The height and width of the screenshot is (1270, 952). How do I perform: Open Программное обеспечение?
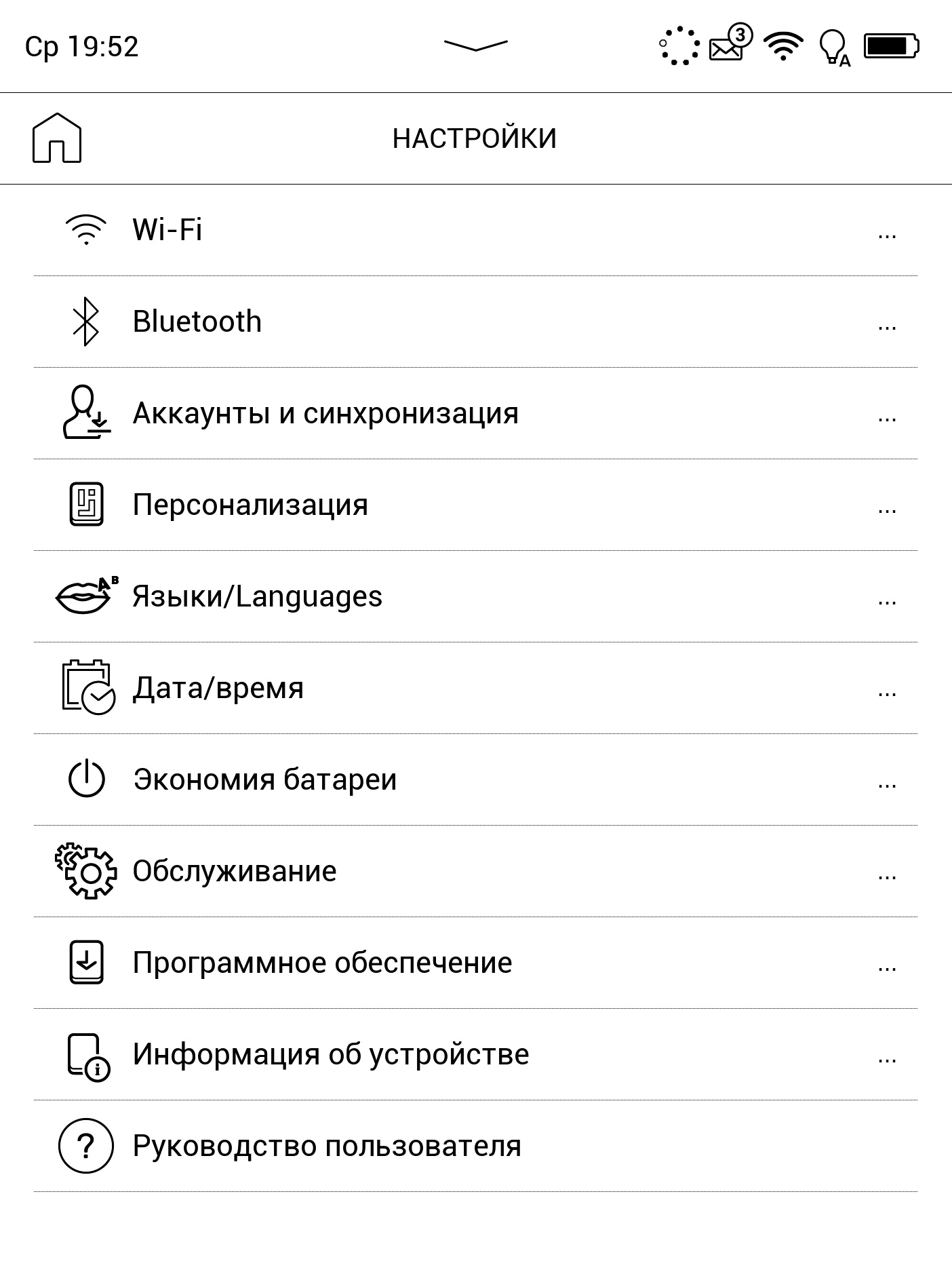pyautogui.click(x=322, y=963)
